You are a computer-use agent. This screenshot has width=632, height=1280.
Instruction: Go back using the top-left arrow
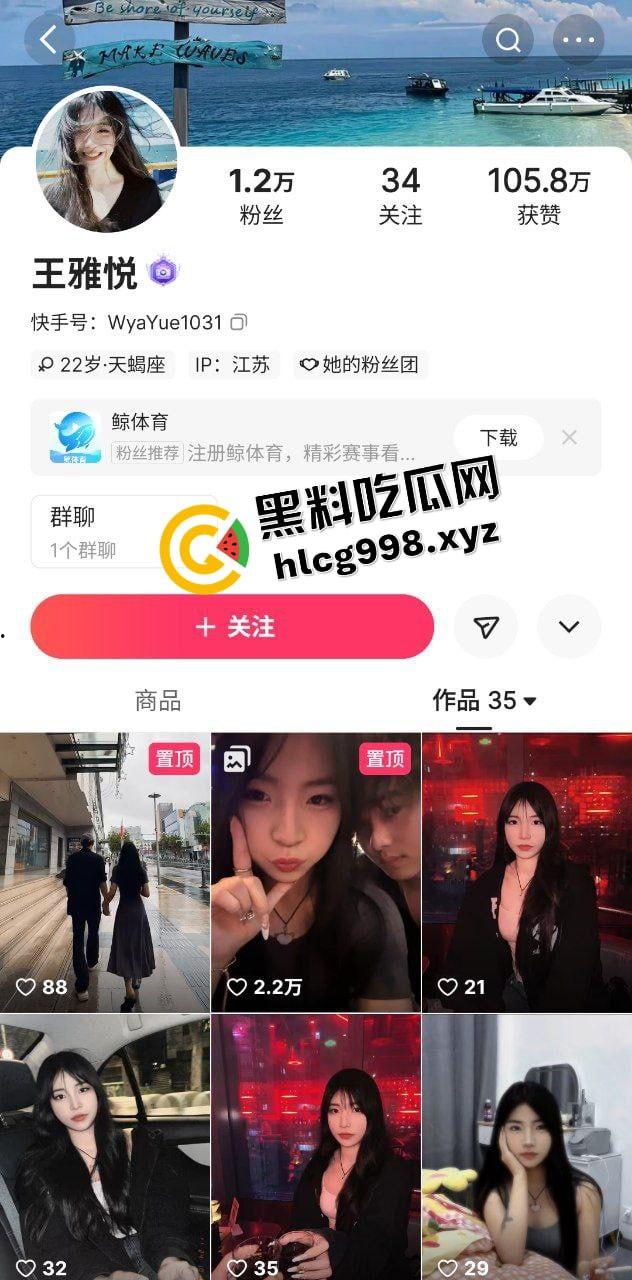point(49,40)
